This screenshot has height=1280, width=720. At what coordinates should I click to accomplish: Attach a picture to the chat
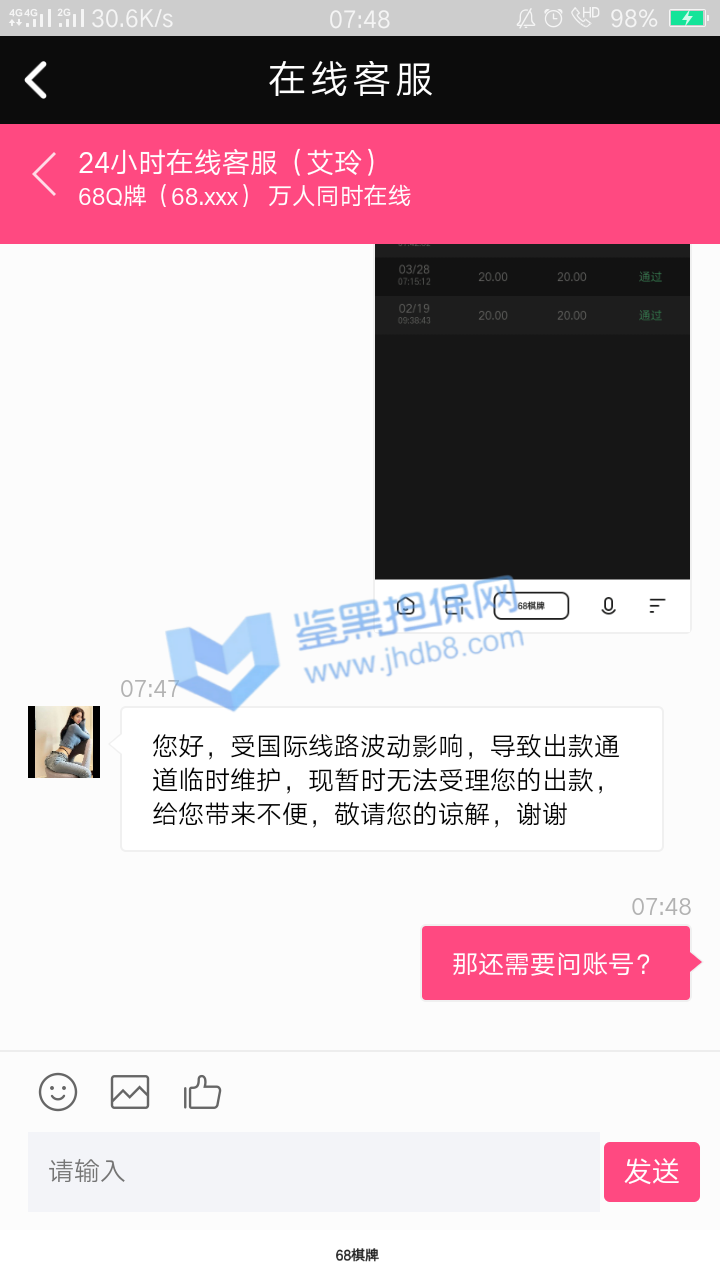[130, 1091]
